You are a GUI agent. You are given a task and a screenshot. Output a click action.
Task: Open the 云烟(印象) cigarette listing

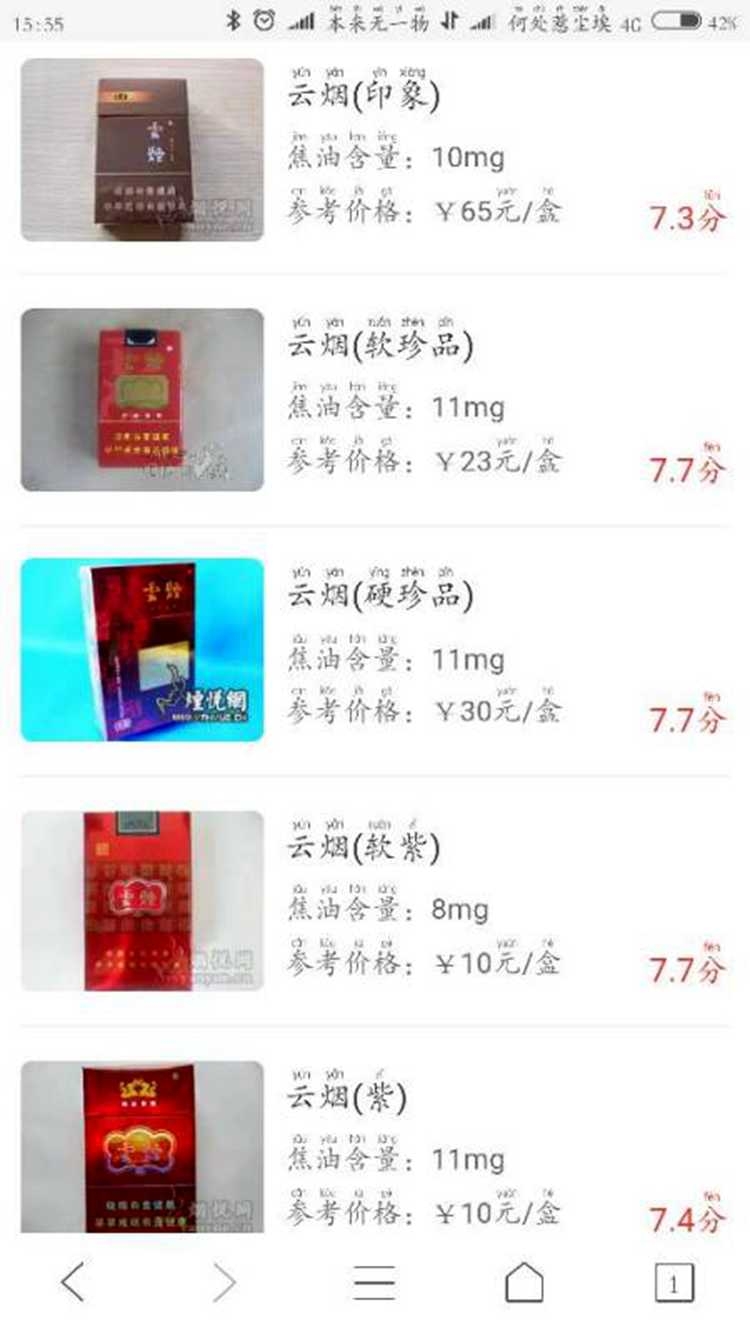(364, 97)
